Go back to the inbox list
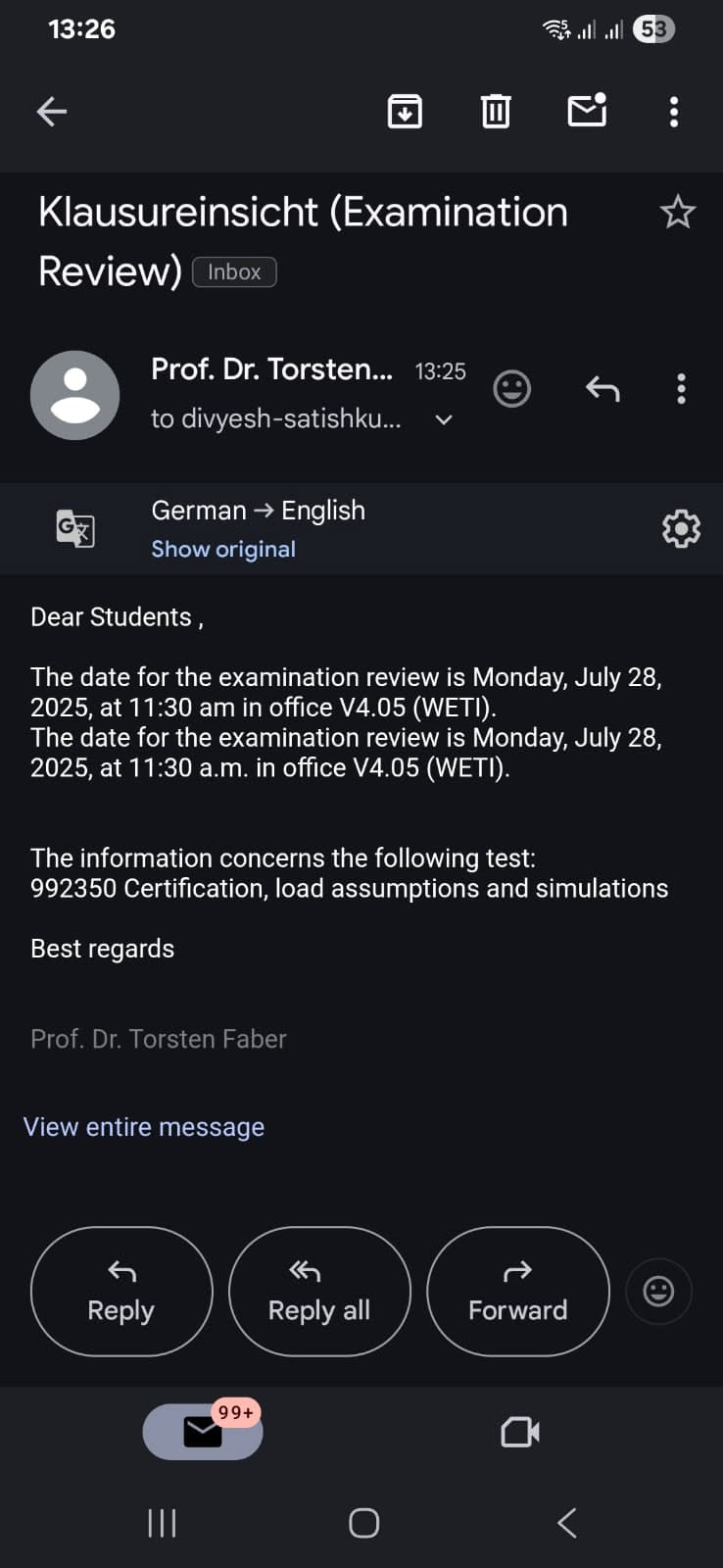 point(52,112)
